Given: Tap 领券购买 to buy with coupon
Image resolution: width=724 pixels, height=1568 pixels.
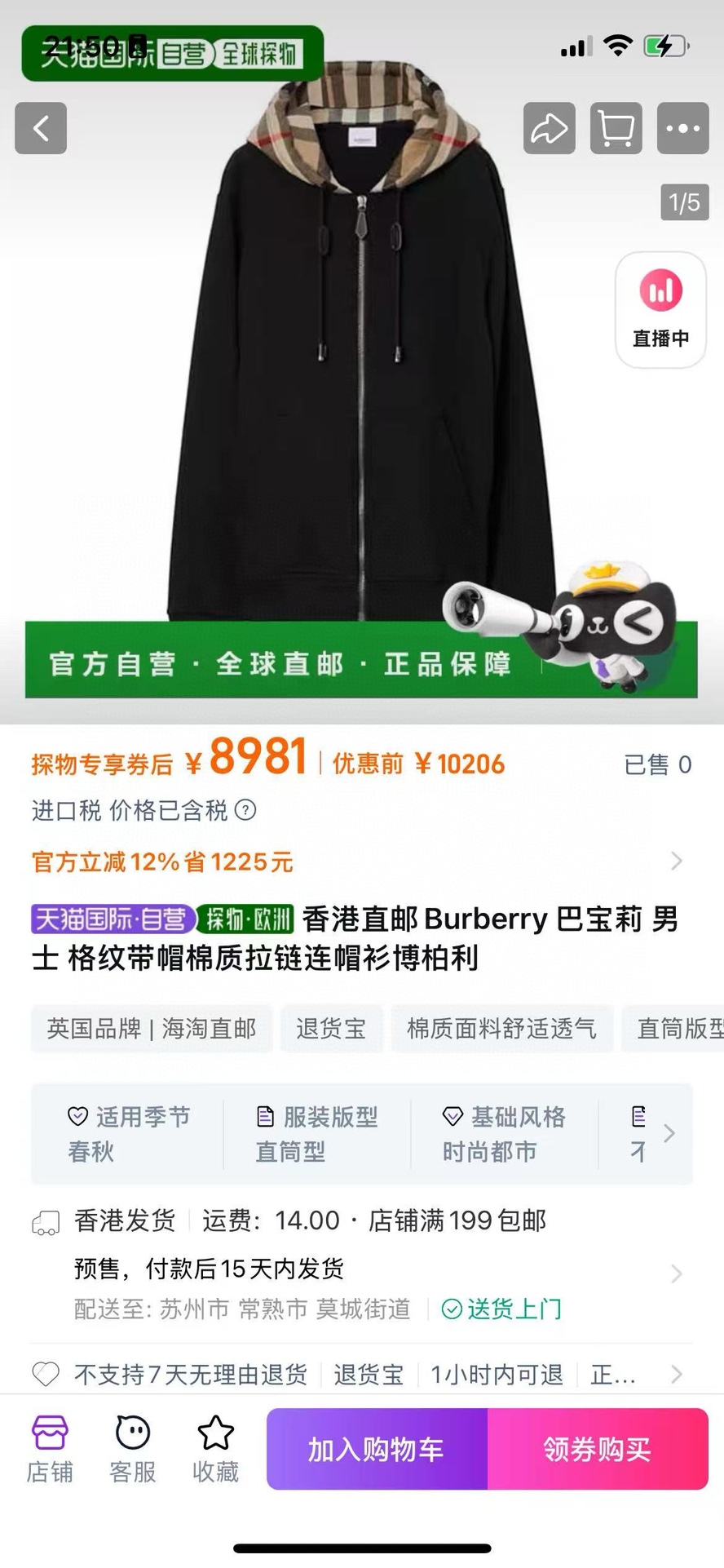Looking at the screenshot, I should [598, 1449].
